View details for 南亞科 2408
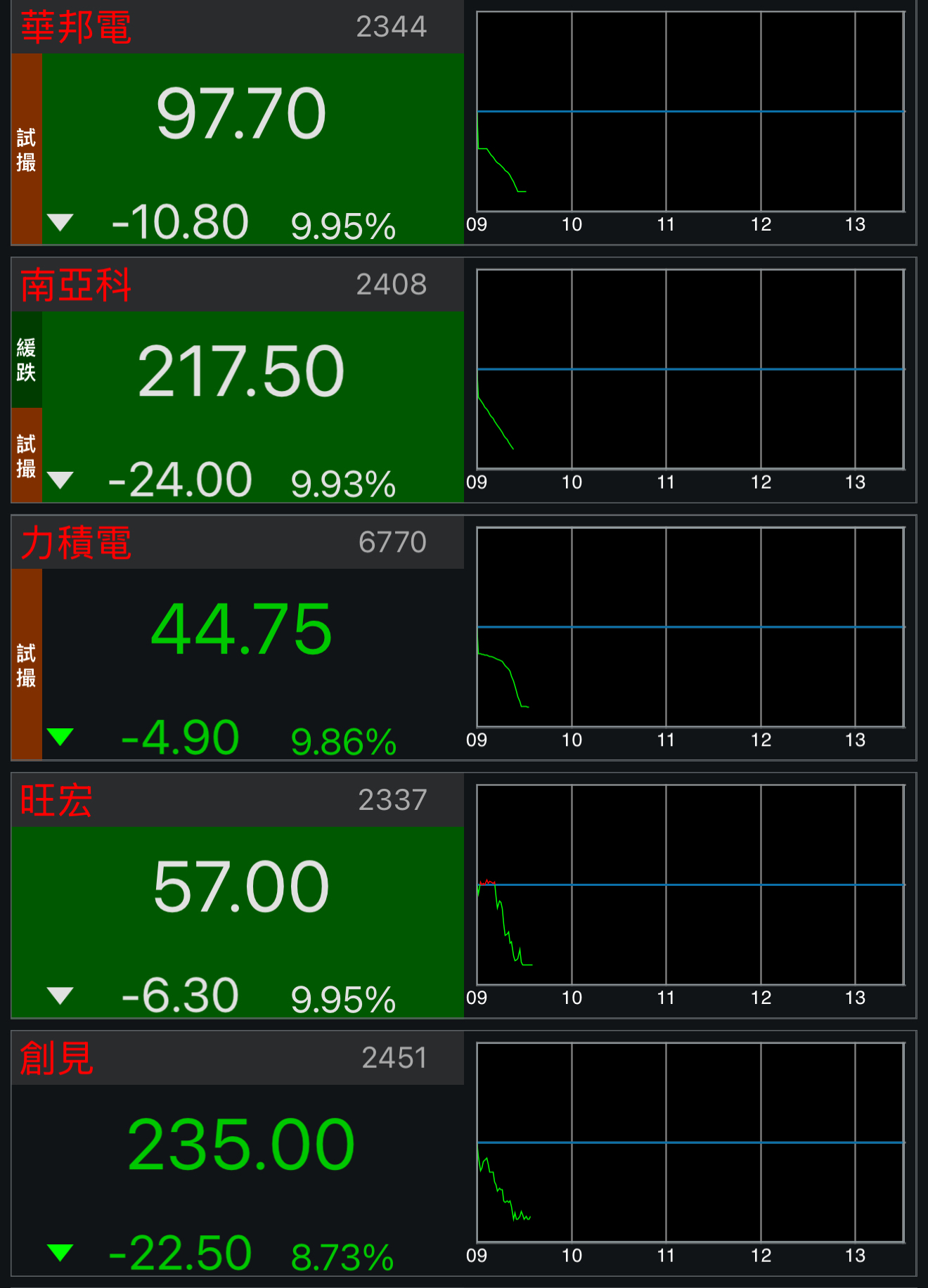The height and width of the screenshot is (1288, 928). click(239, 383)
